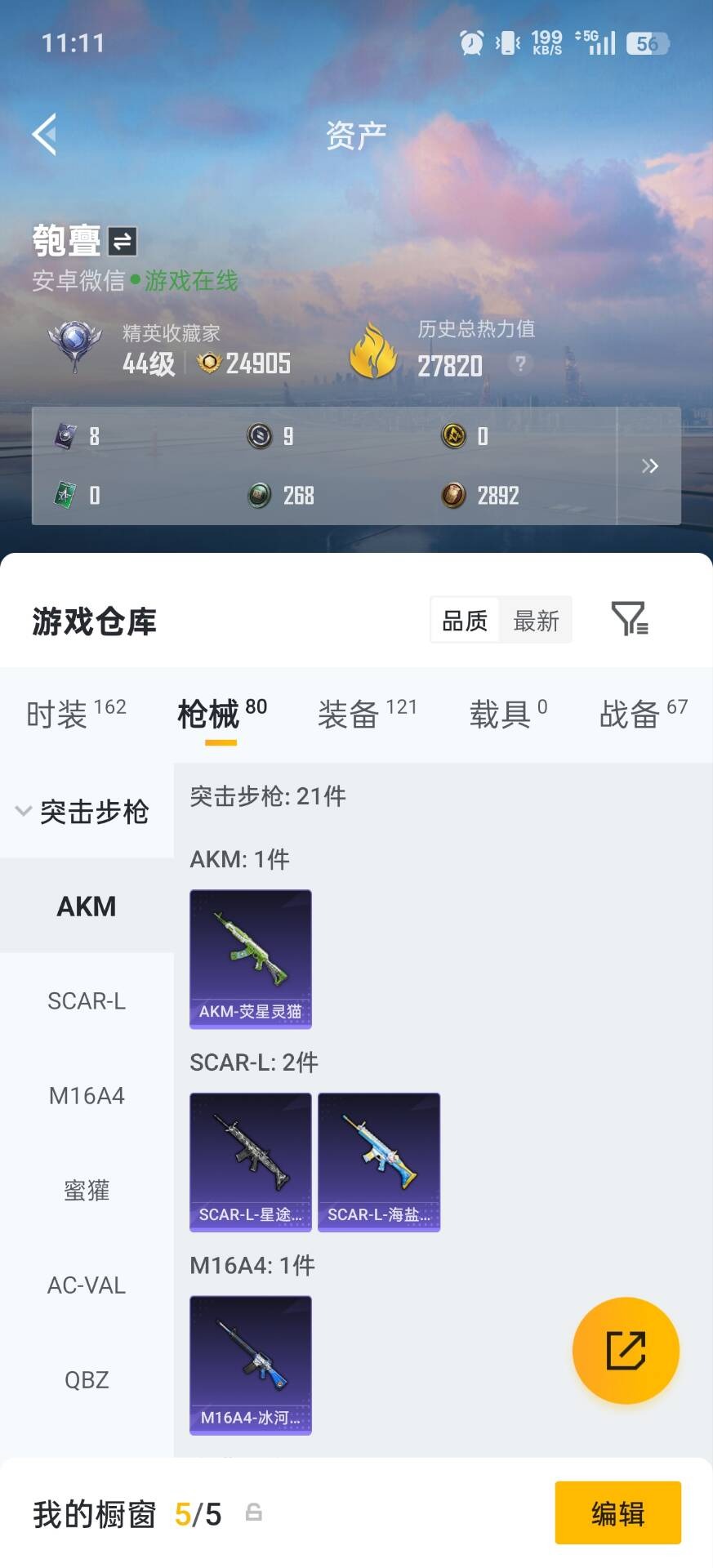
Task: Switch sorting to 最新
Action: (537, 621)
